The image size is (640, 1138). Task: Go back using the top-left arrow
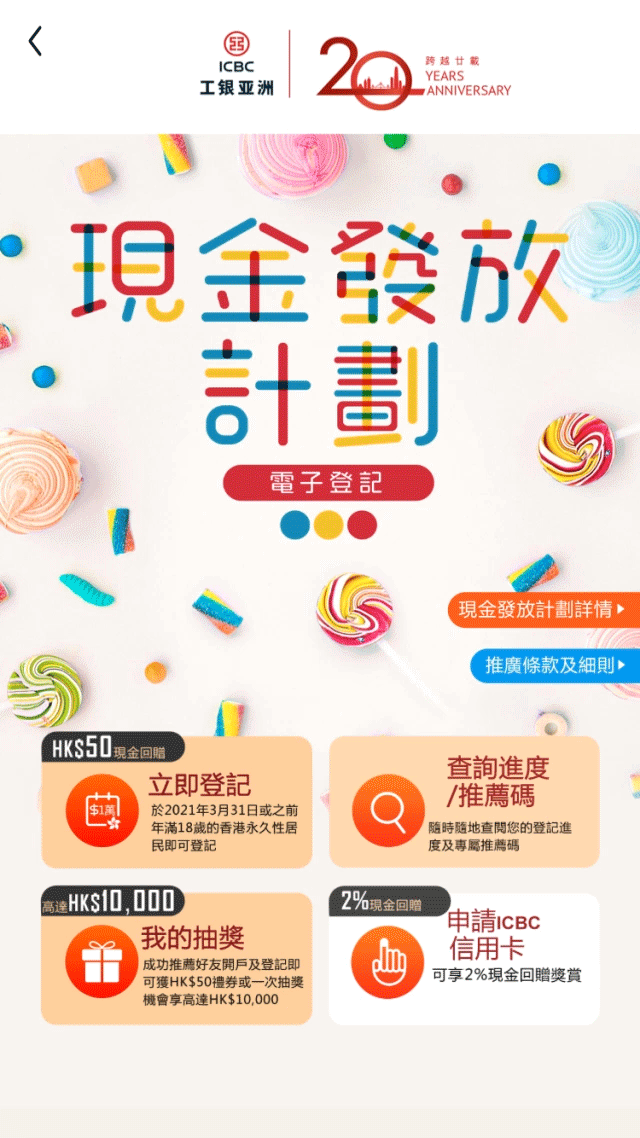36,41
